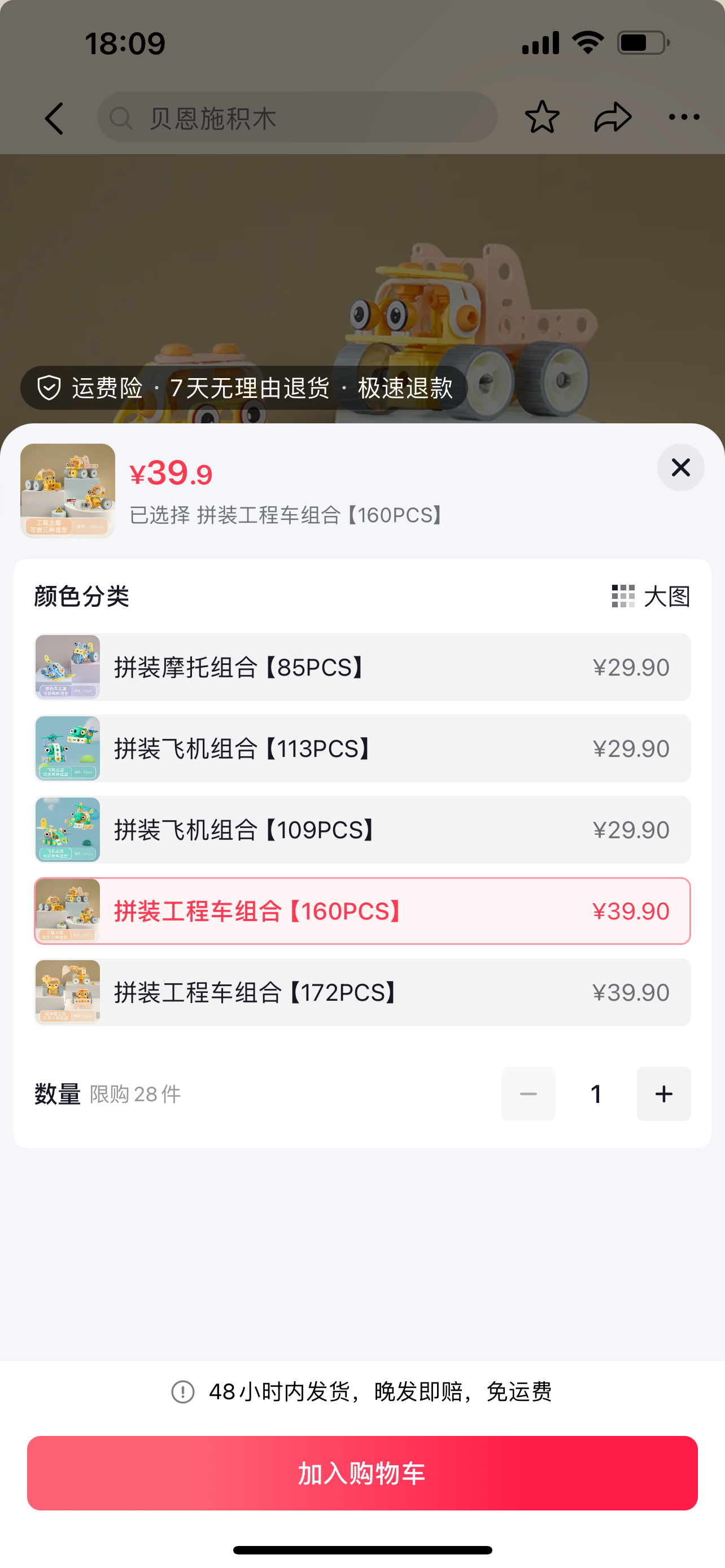Open the search box with 贝恩施积木
Image resolution: width=725 pixels, height=1568 pixels.
coord(297,117)
